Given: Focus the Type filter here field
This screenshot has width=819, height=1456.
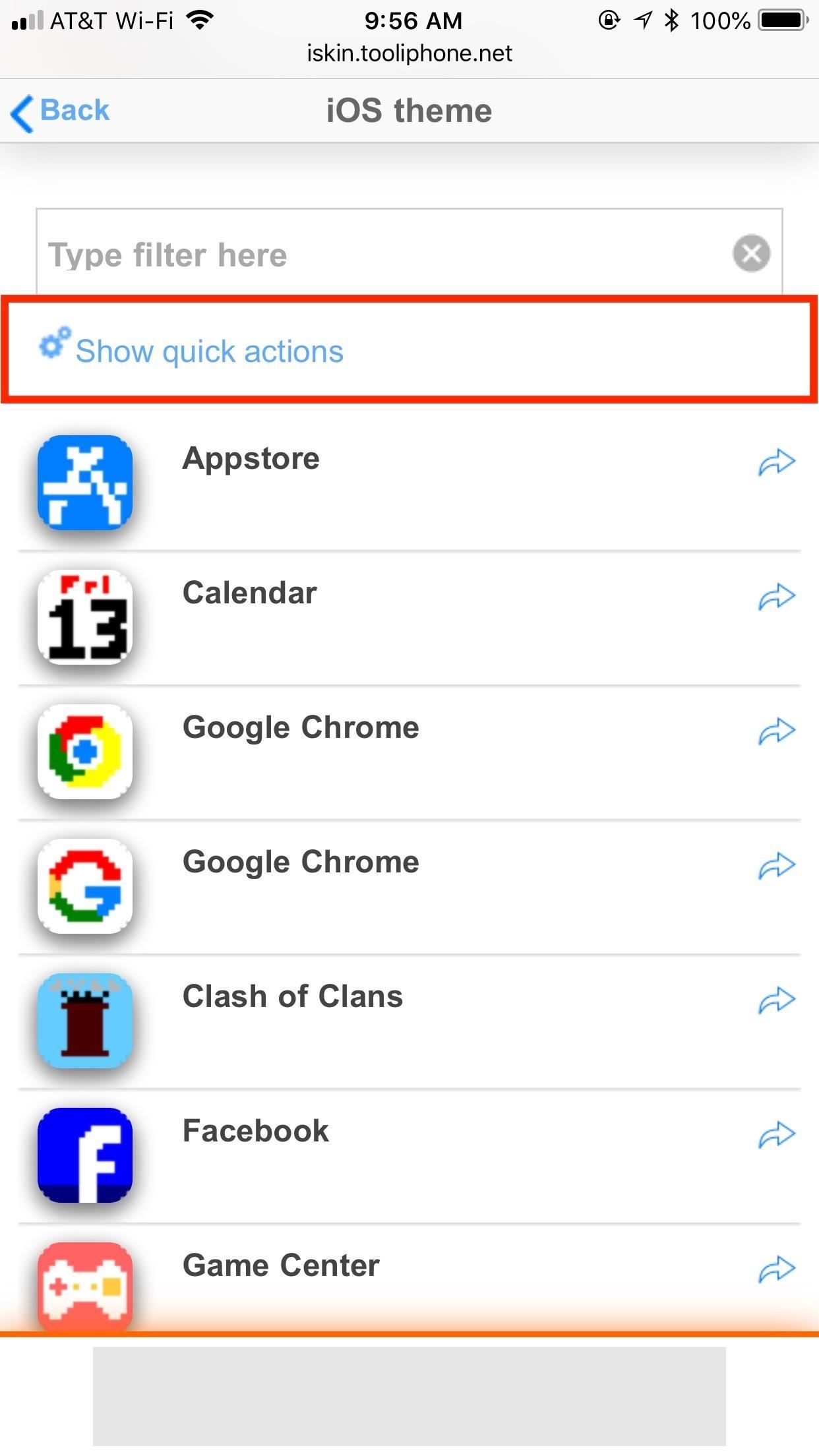Looking at the screenshot, I should coord(382,255).
